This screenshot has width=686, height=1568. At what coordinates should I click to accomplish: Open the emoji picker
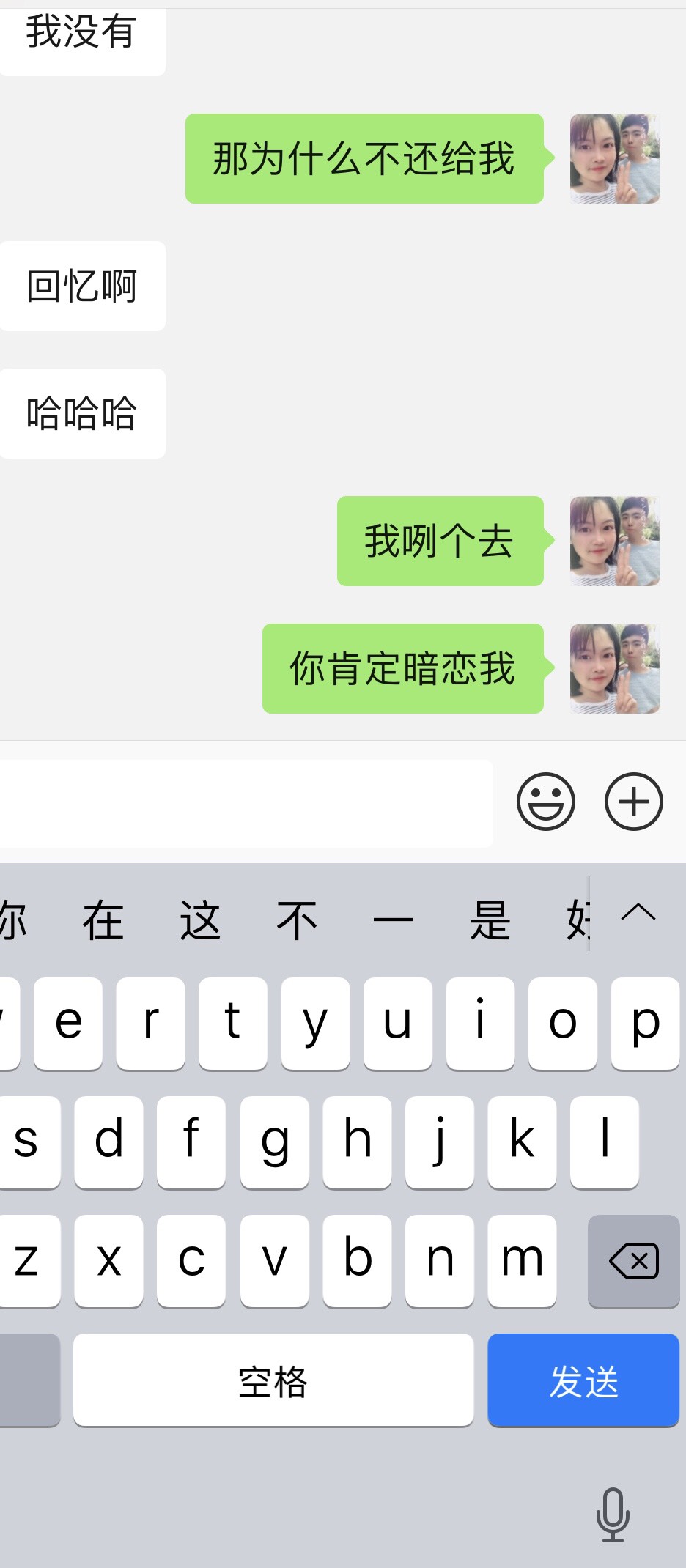pos(545,802)
